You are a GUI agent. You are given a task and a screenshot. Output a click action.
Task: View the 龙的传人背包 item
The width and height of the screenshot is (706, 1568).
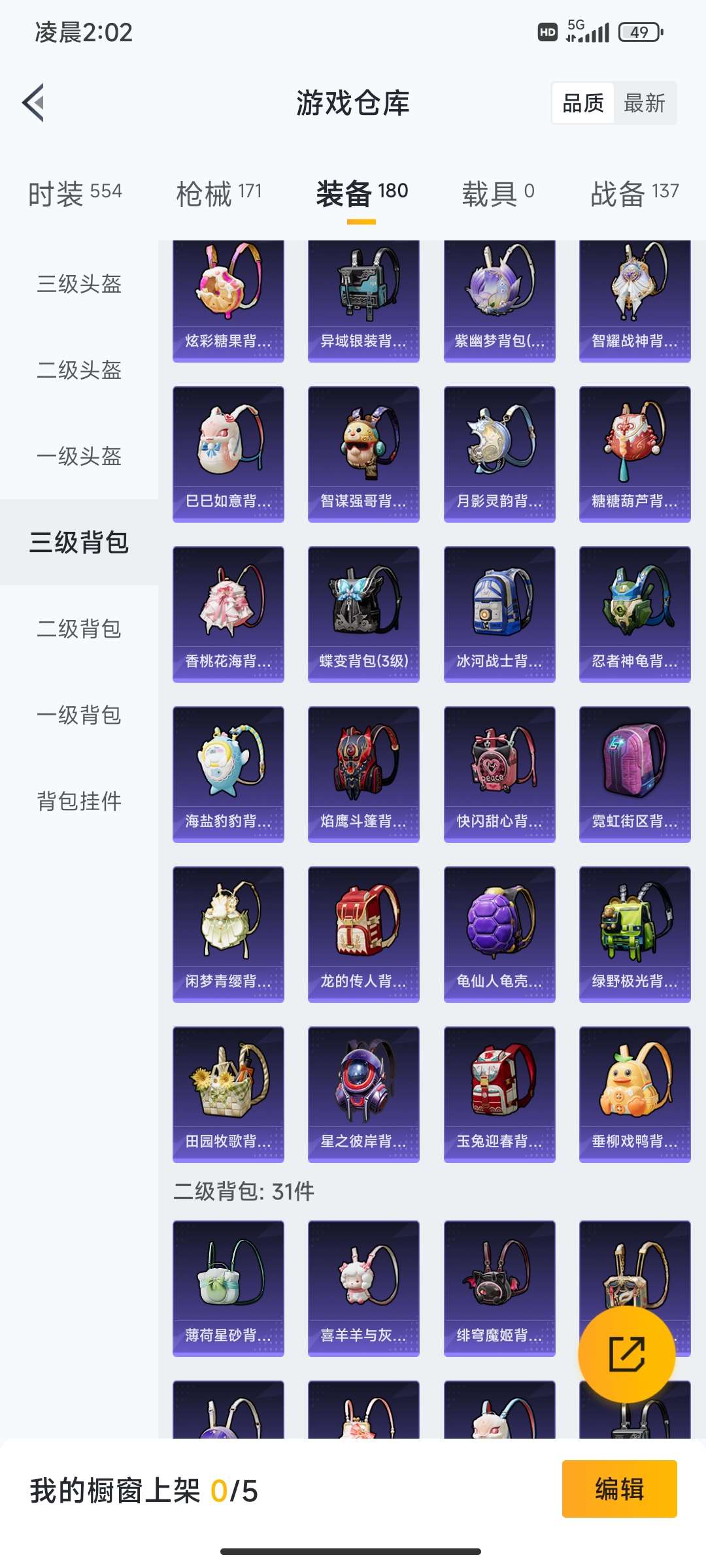pyautogui.click(x=363, y=934)
